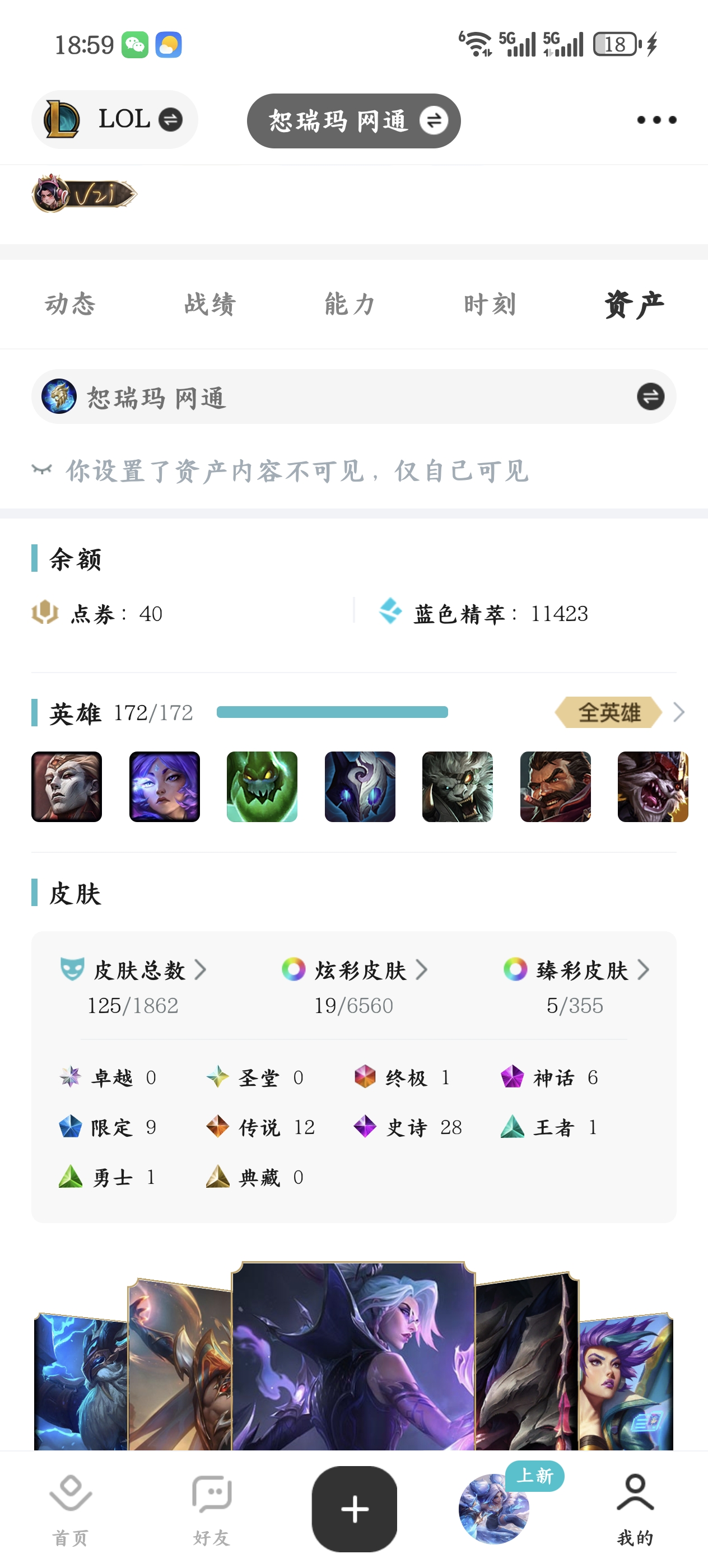The width and height of the screenshot is (708, 1568).
Task: Select the 资产 tab
Action: (x=634, y=304)
